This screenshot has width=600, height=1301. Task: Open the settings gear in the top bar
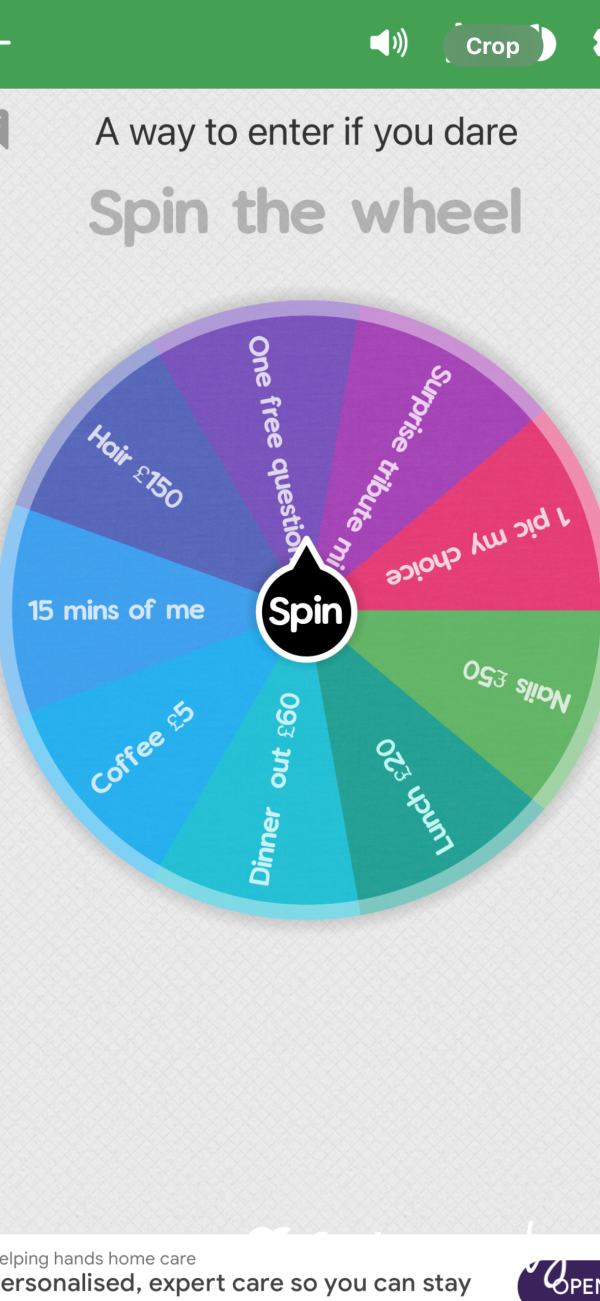[594, 44]
